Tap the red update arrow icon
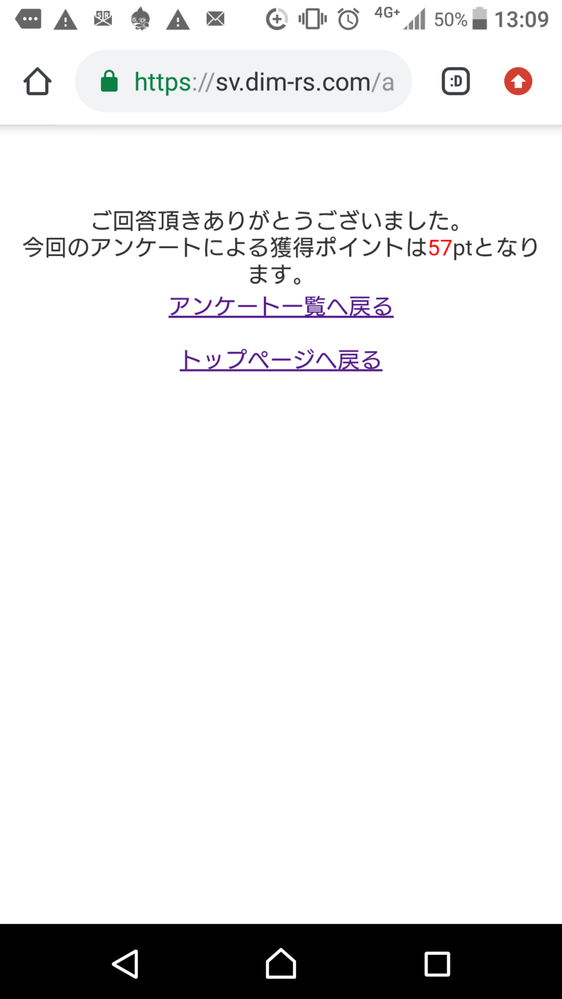Image resolution: width=562 pixels, height=999 pixels. (518, 82)
